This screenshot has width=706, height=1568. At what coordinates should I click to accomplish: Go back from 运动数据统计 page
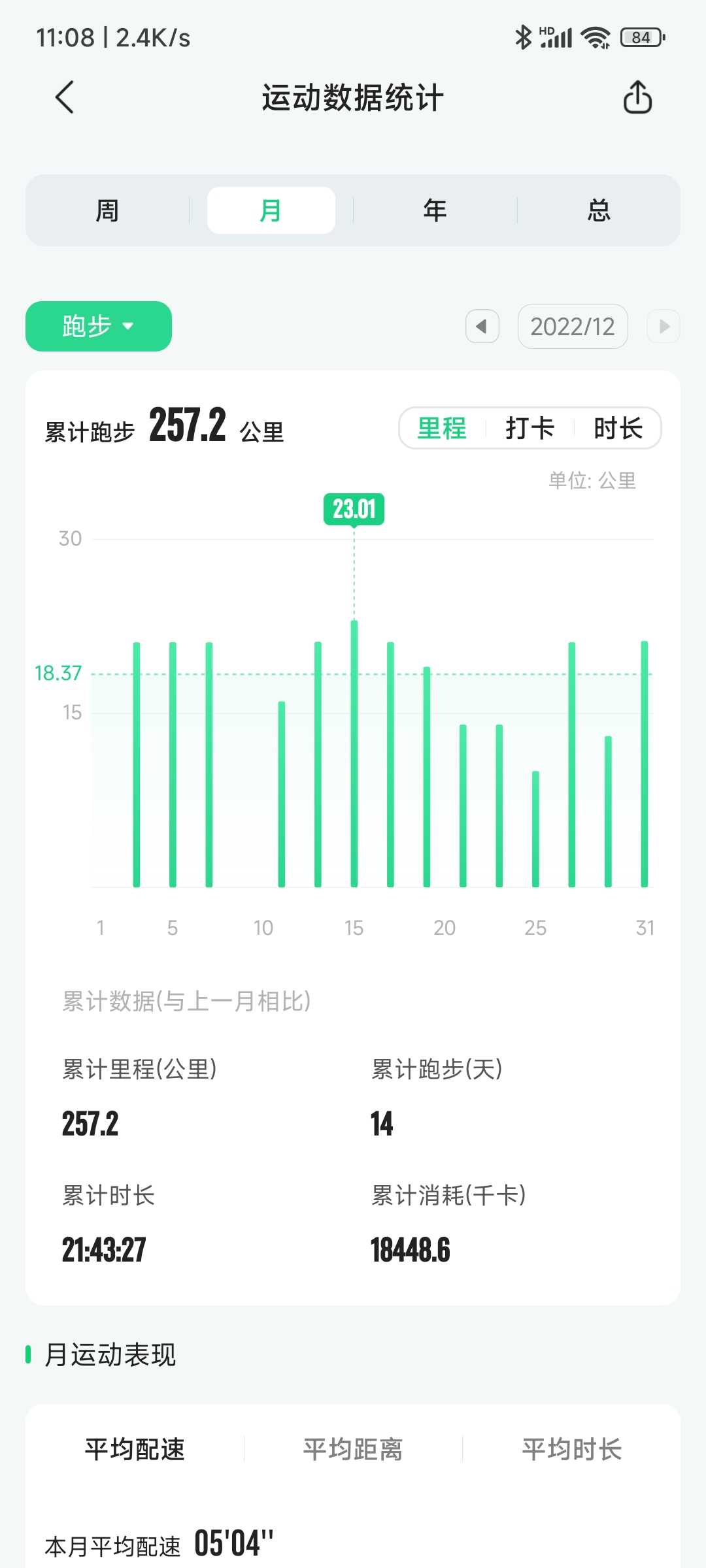coord(65,98)
